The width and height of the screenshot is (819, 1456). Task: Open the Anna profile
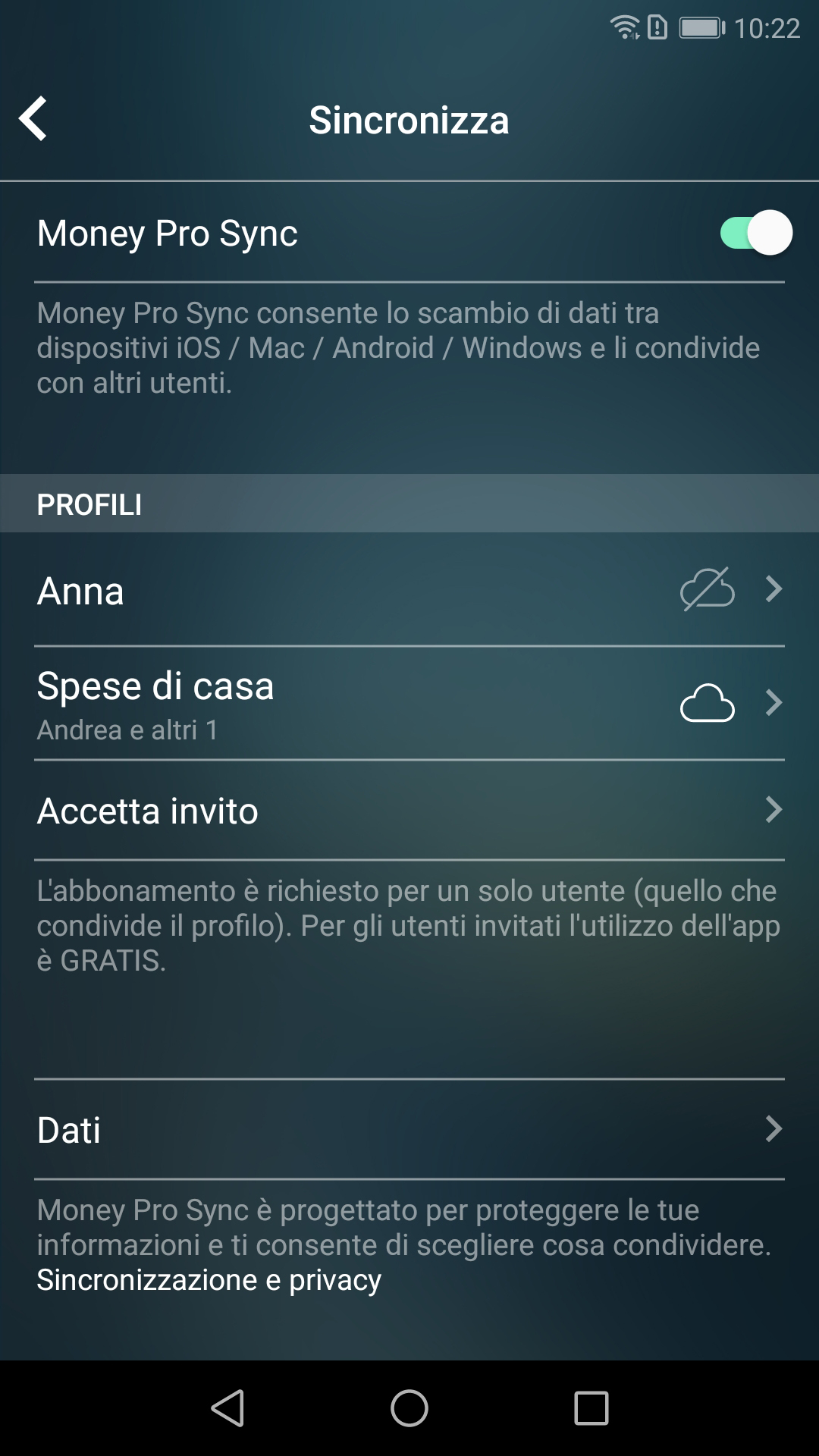pos(409,591)
